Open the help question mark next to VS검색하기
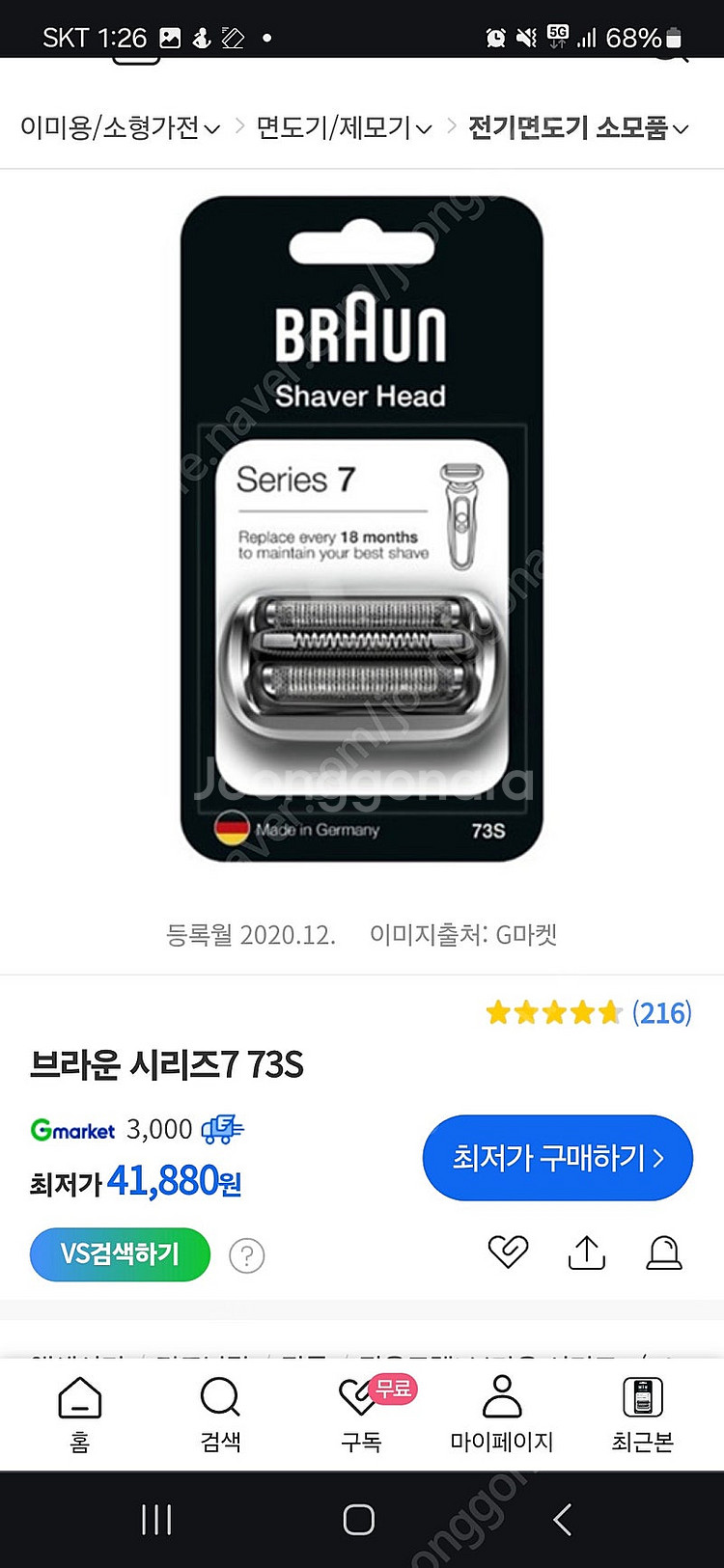 (x=246, y=1255)
